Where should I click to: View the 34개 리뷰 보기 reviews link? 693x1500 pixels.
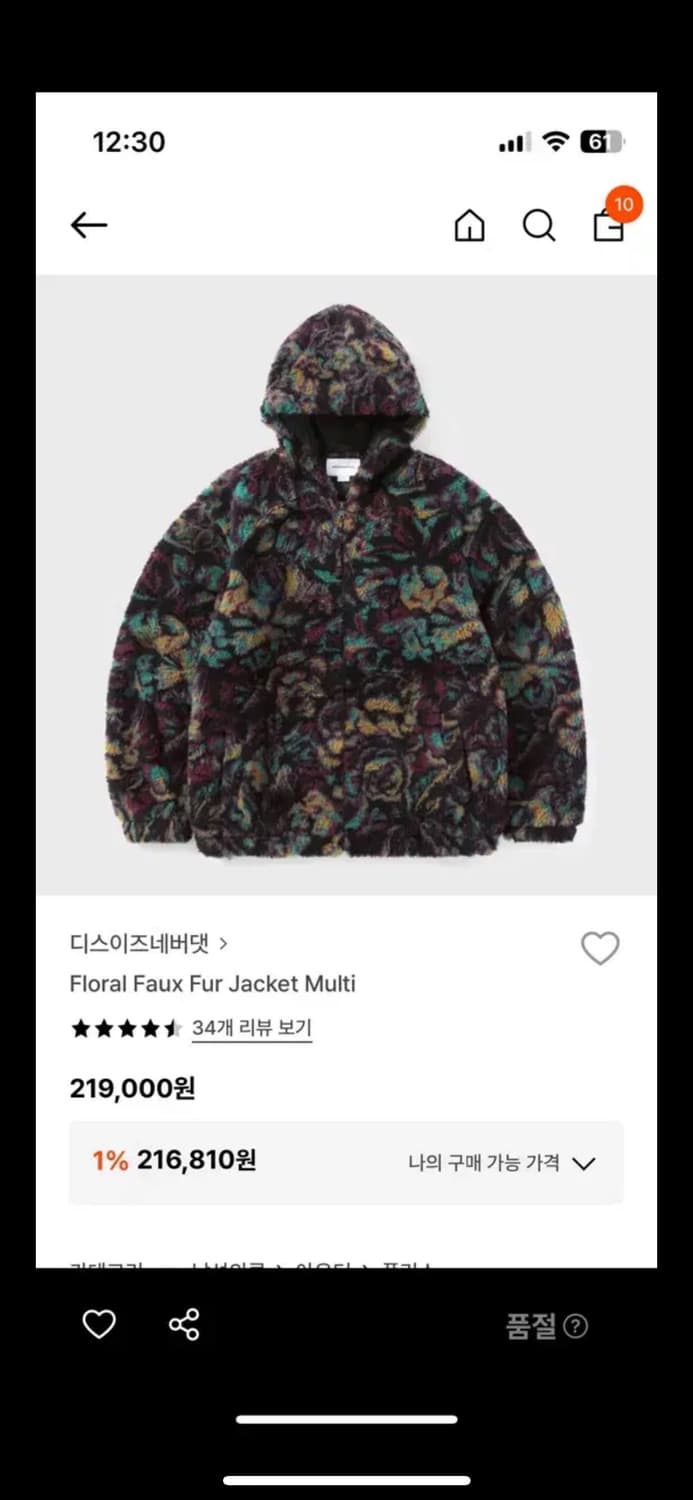point(252,1028)
